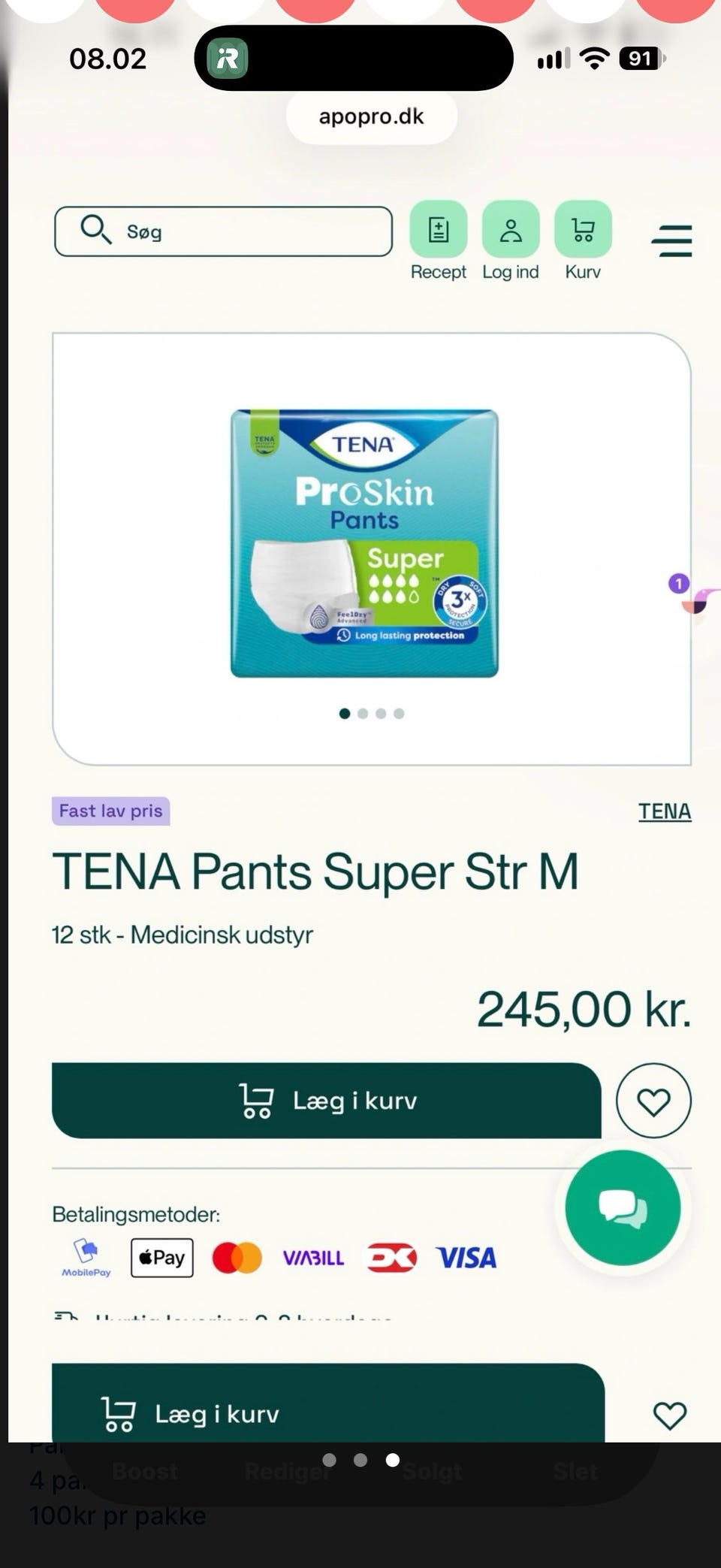Add product to favorites with the circled heart
This screenshot has height=1568, width=721.
(653, 1101)
